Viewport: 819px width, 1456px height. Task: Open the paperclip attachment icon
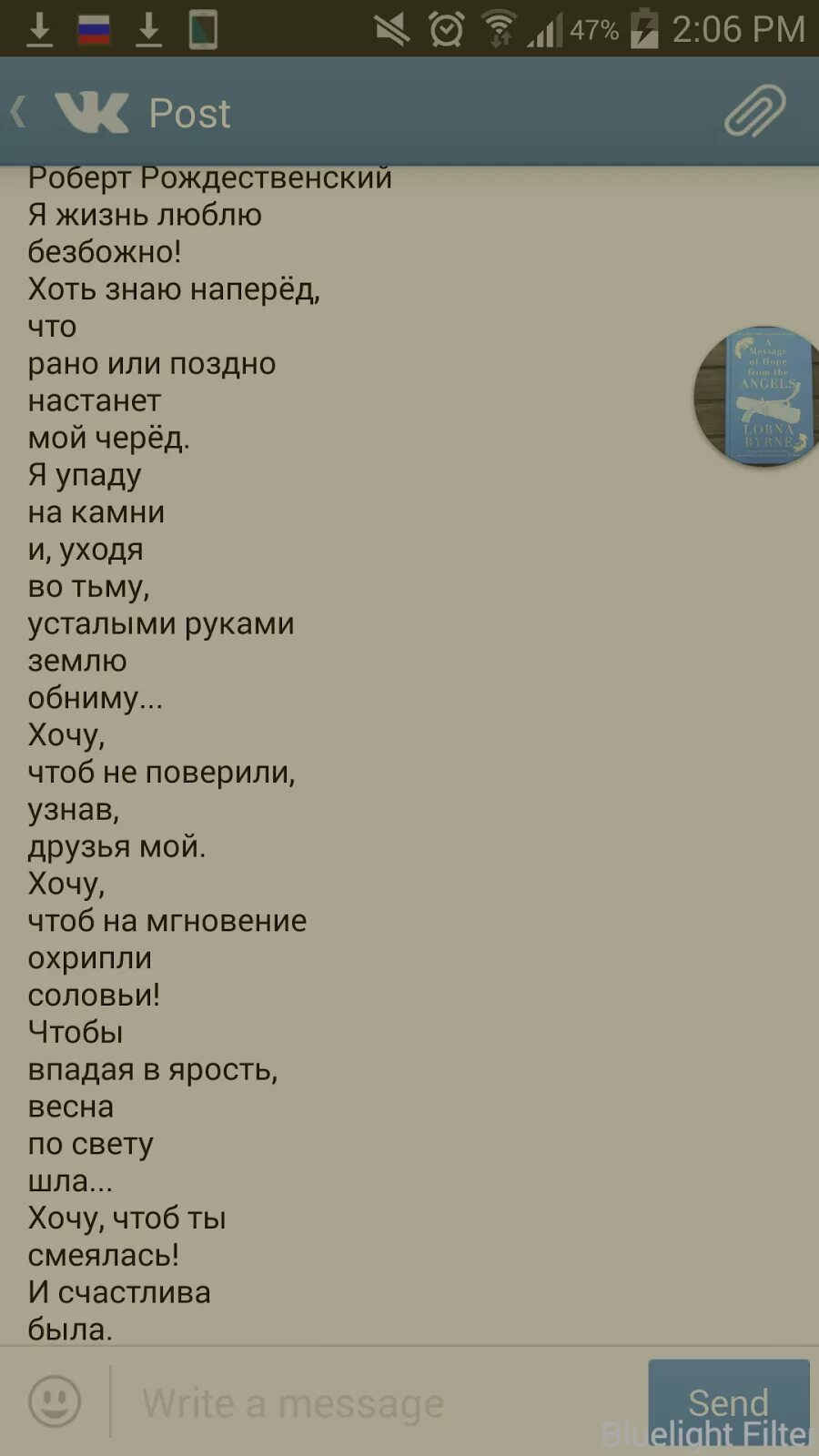click(755, 111)
